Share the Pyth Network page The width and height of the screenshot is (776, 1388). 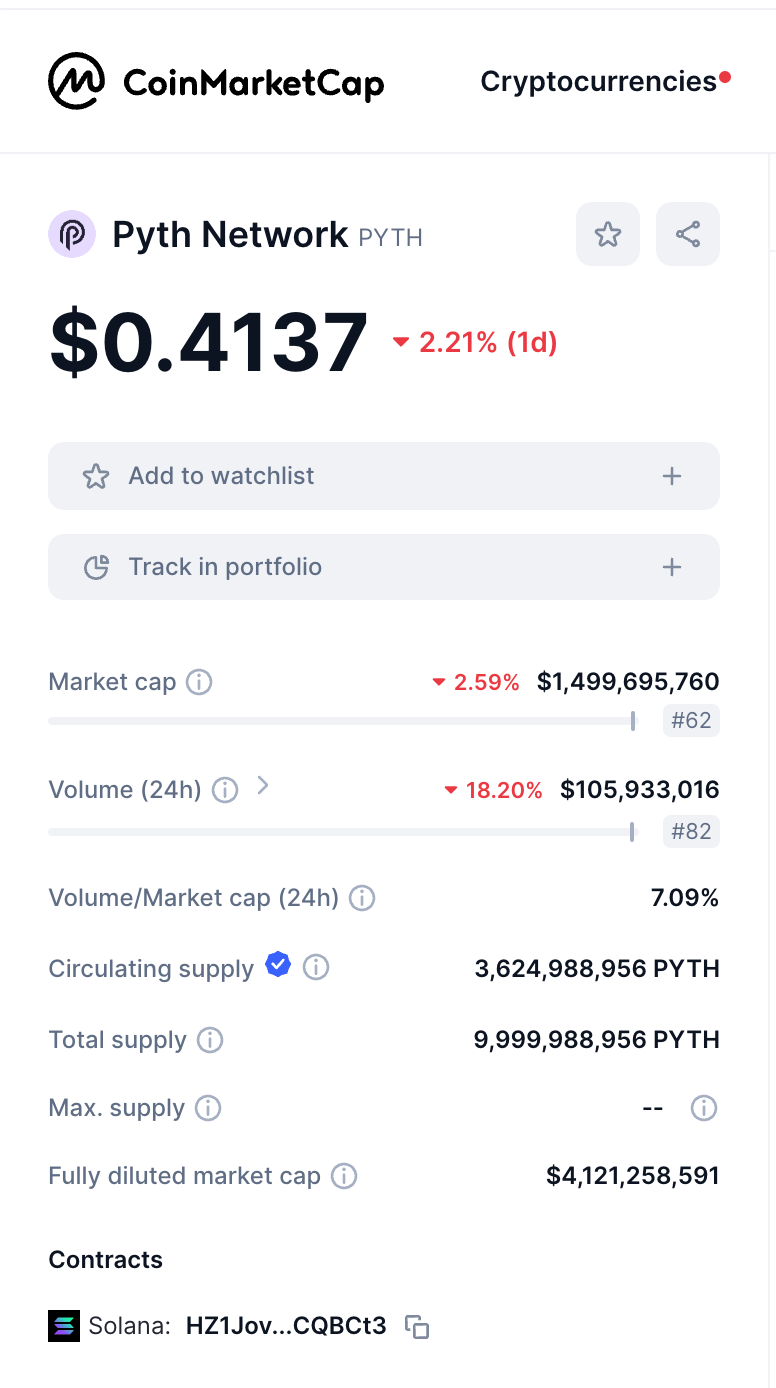[688, 234]
